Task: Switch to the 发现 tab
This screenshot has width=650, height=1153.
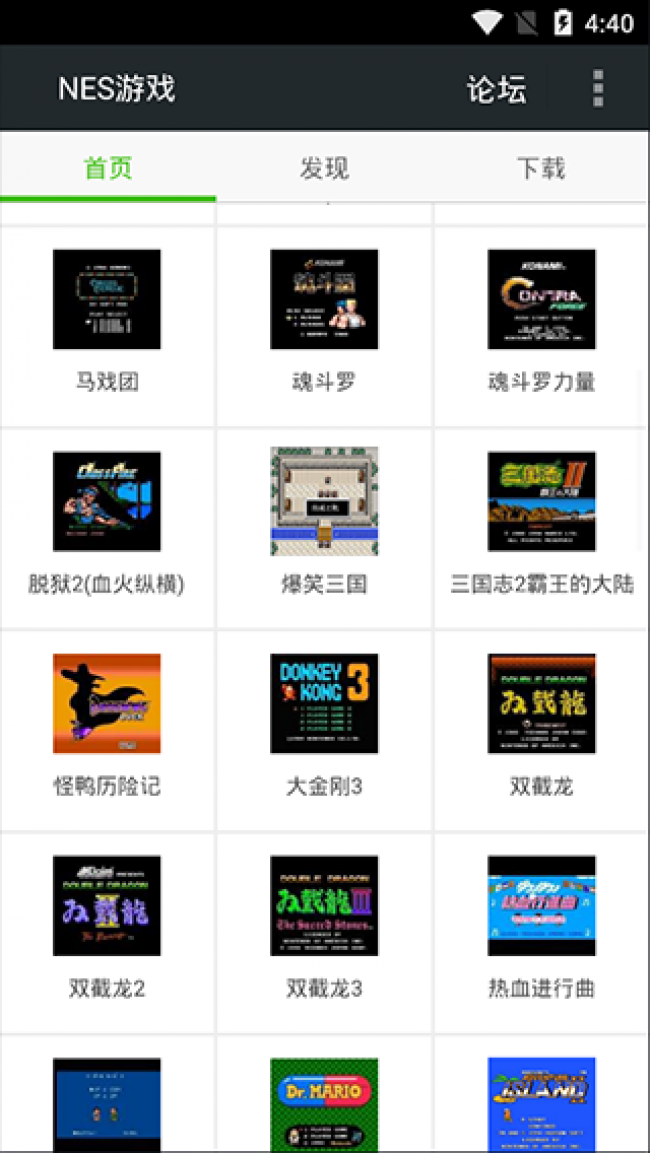Action: [x=324, y=168]
